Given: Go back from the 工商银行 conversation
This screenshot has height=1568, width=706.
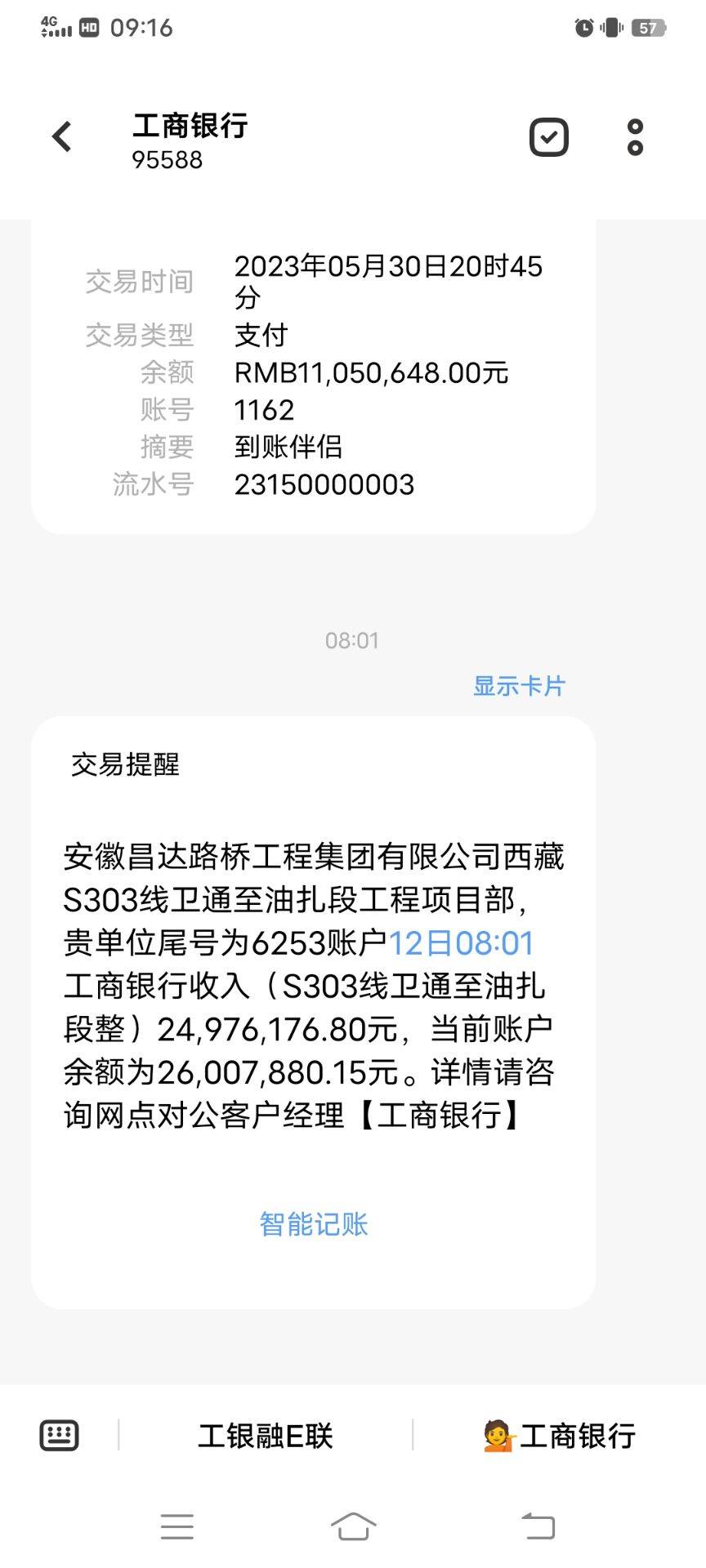Looking at the screenshot, I should pyautogui.click(x=62, y=137).
